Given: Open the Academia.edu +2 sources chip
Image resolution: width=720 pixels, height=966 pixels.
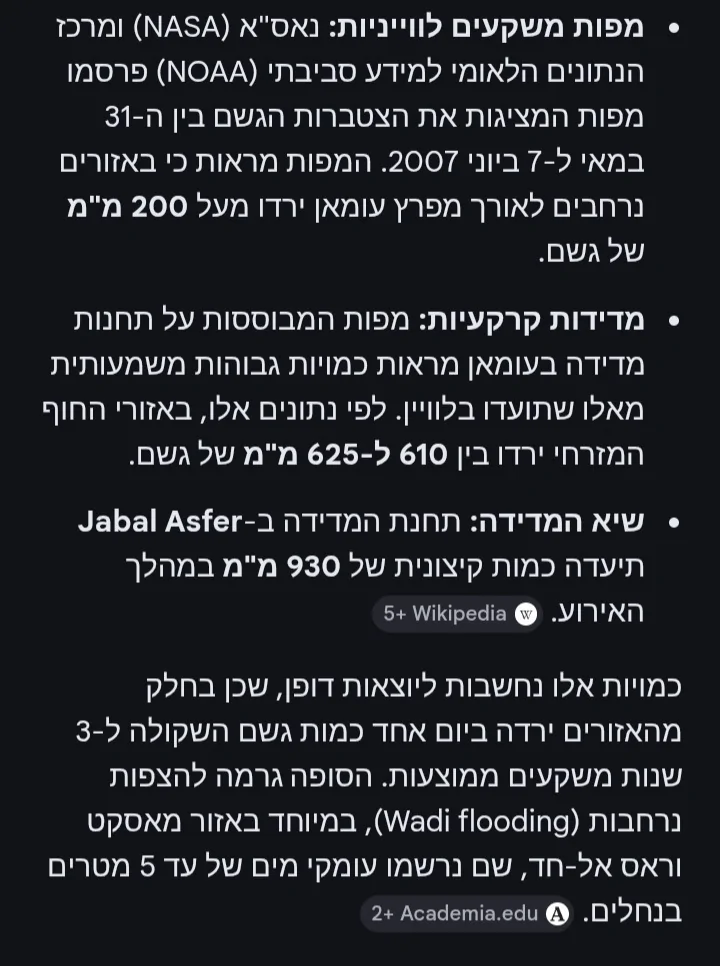Looking at the screenshot, I should tap(469, 913).
